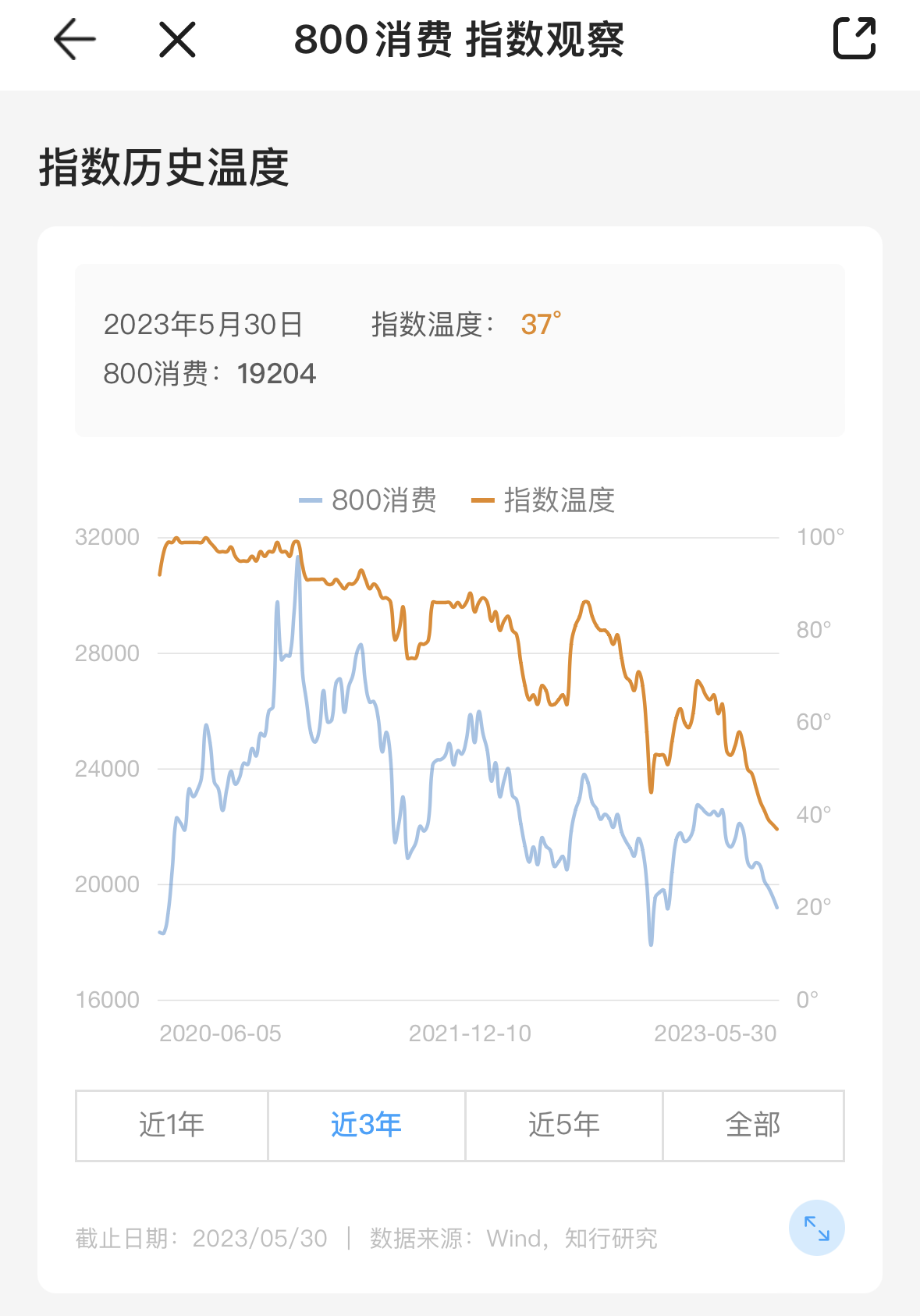Select the 近3年 time range
The image size is (920, 1316).
point(366,1126)
